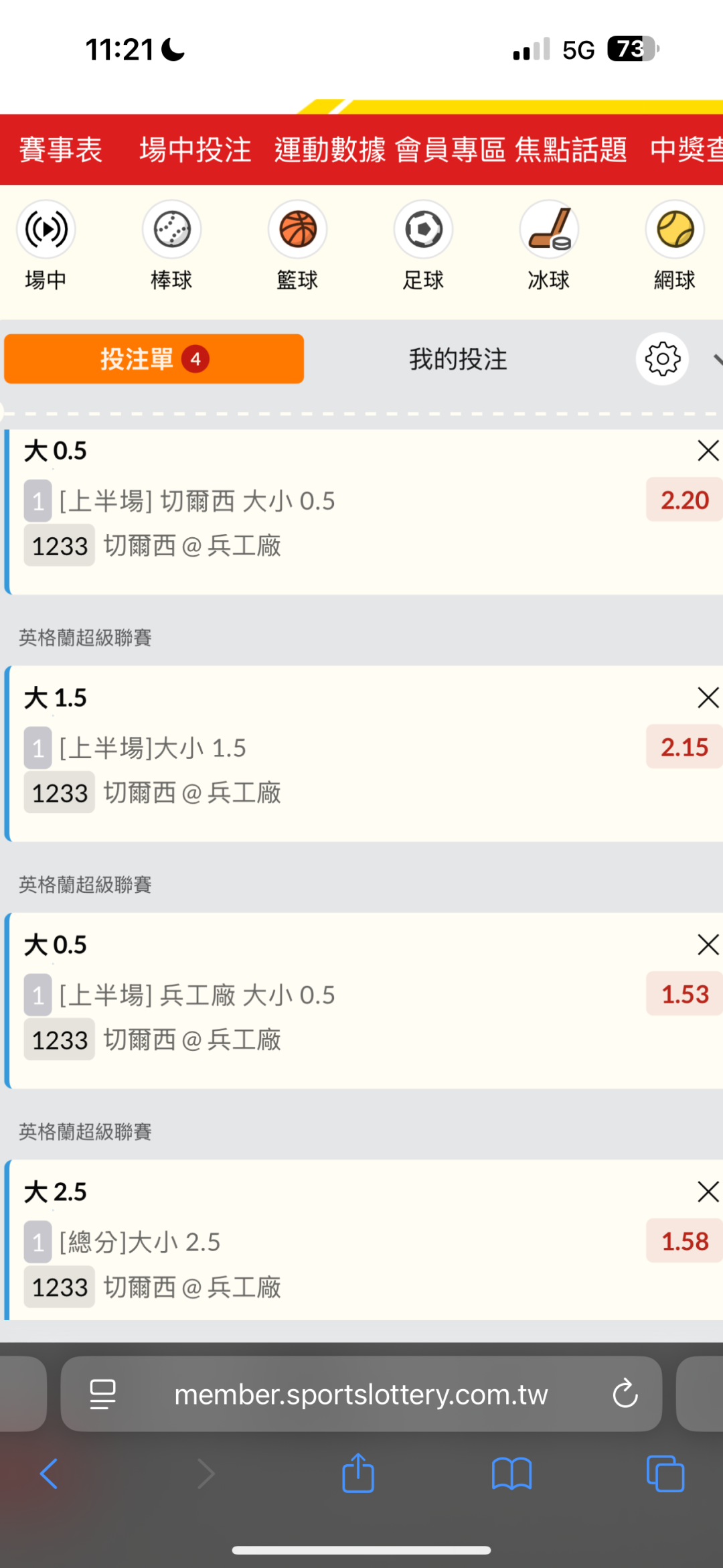Open bet slip settings gear
The width and height of the screenshot is (723, 1568).
[x=662, y=359]
